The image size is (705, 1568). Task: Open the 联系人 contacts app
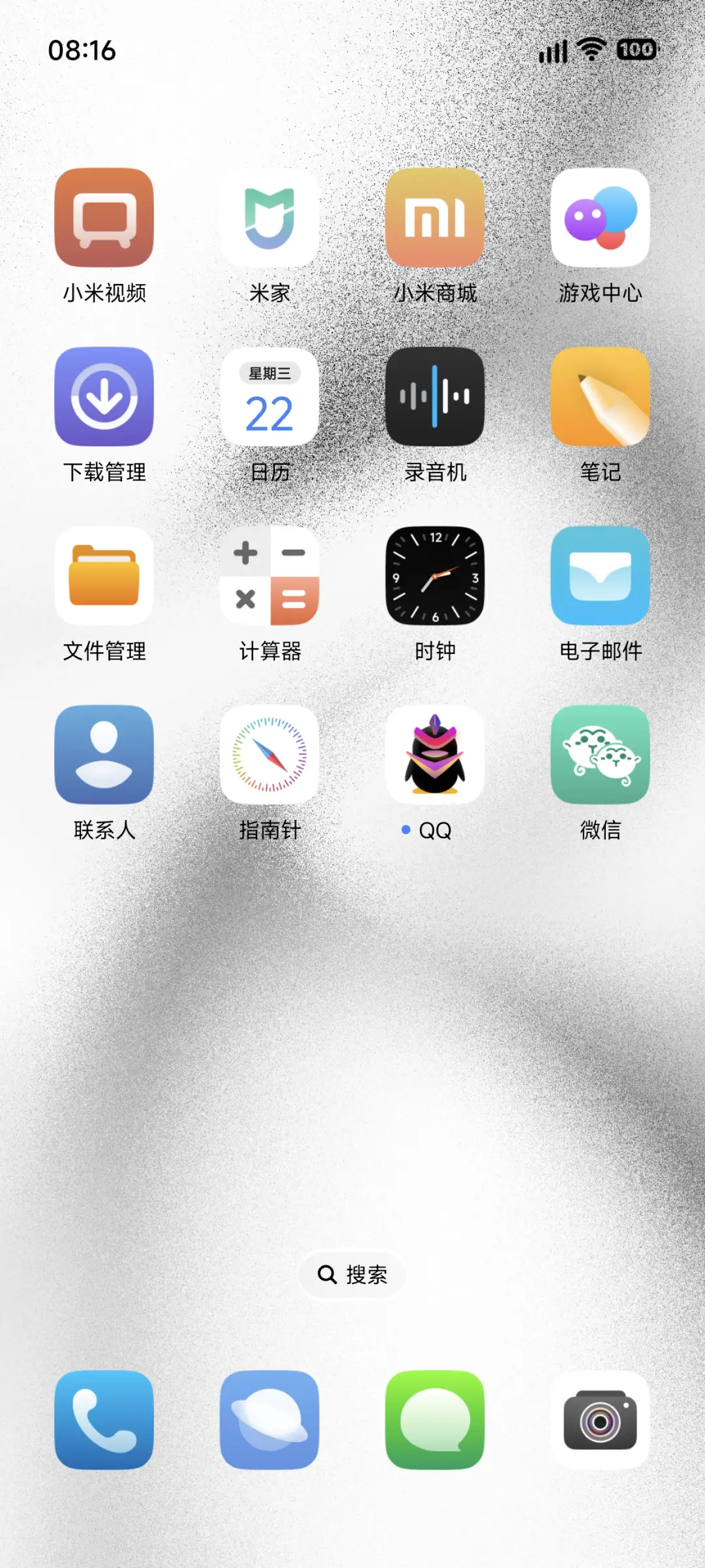(104, 755)
